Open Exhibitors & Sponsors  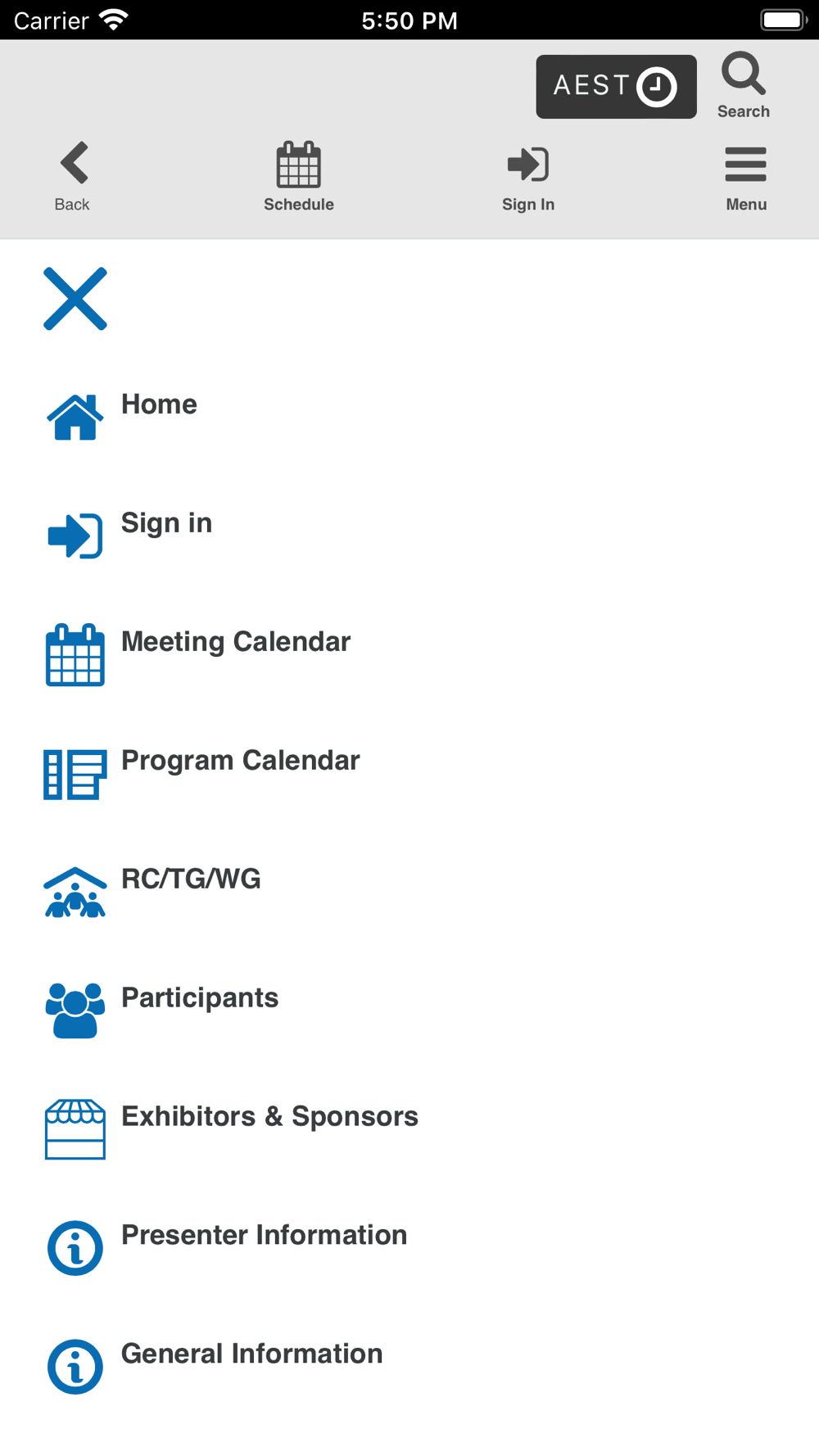pyautogui.click(x=409, y=1128)
